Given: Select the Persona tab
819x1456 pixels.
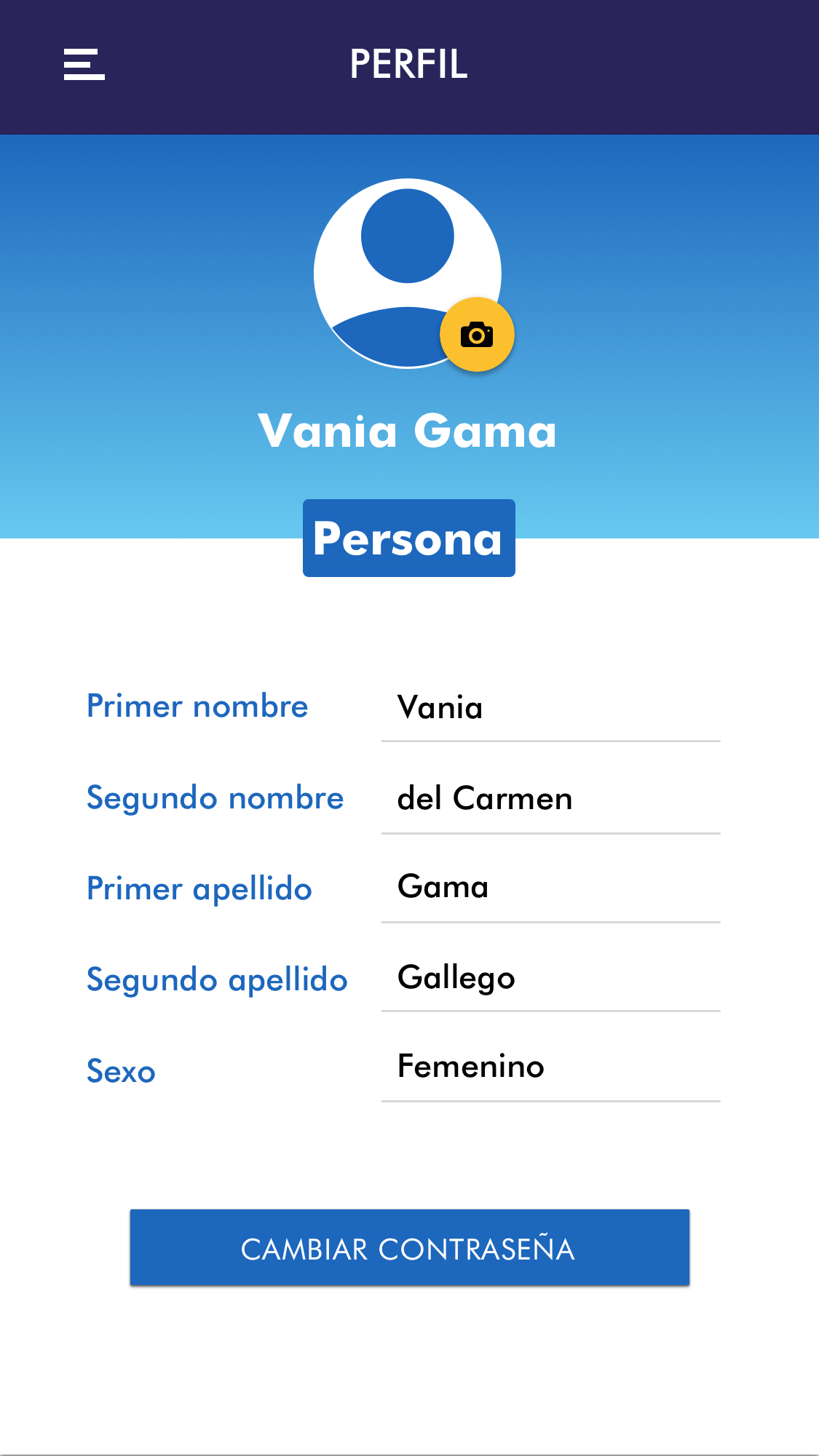Looking at the screenshot, I should pyautogui.click(x=408, y=538).
